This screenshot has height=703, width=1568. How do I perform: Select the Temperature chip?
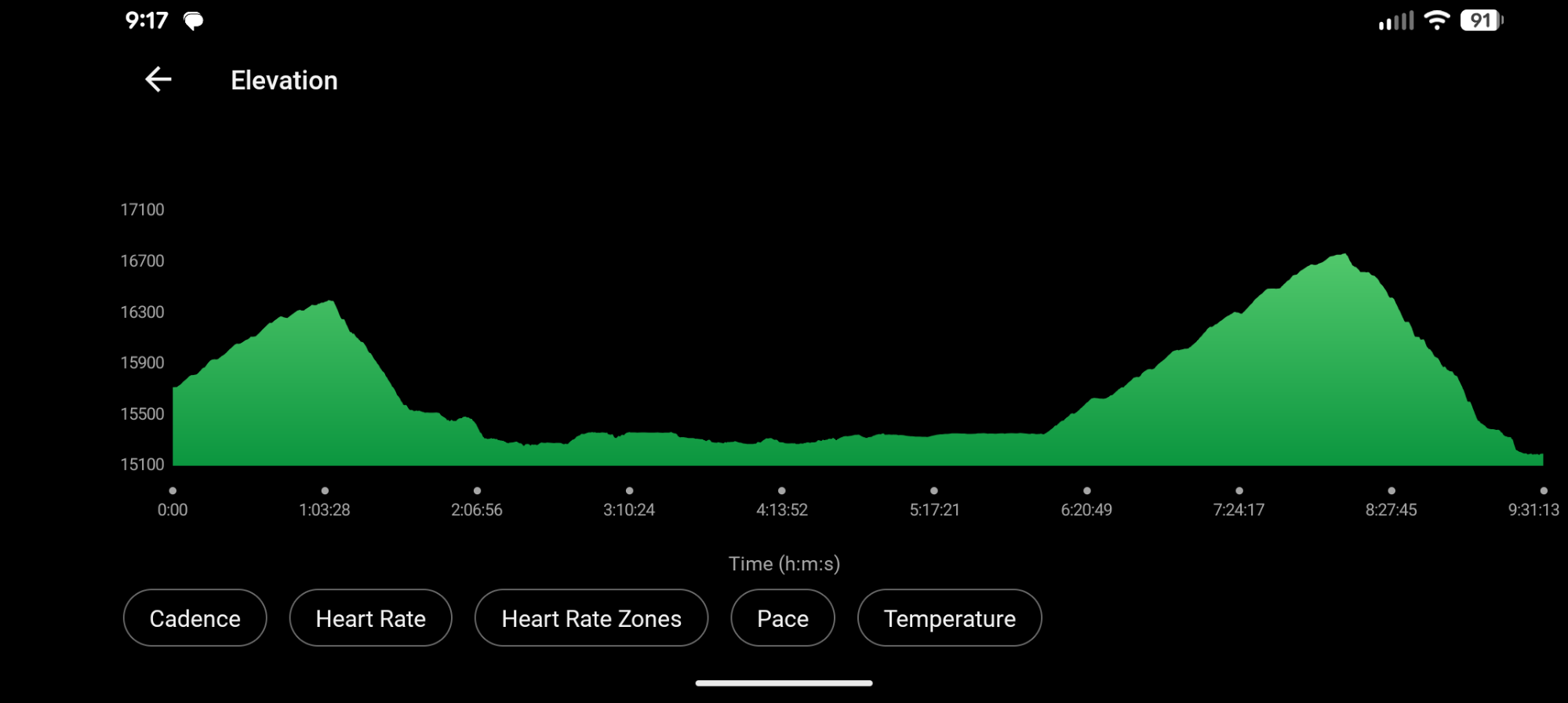[x=949, y=618]
